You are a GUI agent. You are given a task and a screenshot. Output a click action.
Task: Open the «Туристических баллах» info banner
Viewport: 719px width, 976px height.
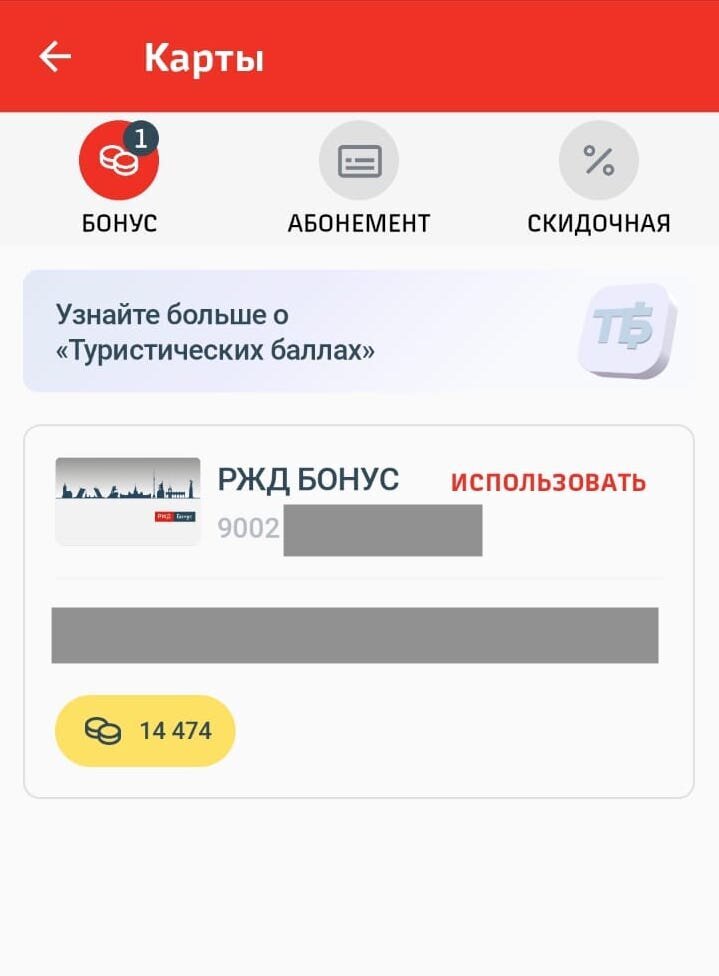[x=358, y=331]
